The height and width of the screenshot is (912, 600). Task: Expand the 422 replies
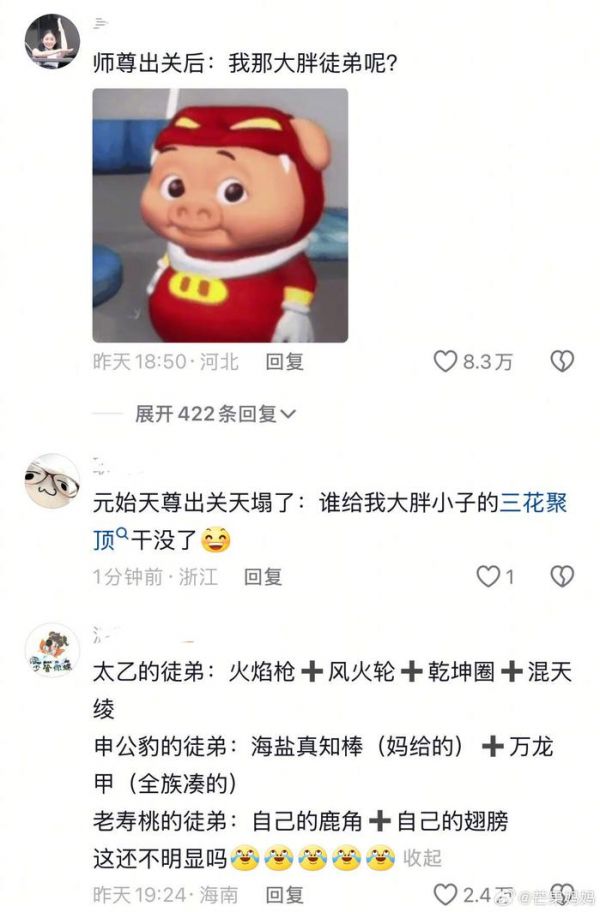pyautogui.click(x=215, y=413)
